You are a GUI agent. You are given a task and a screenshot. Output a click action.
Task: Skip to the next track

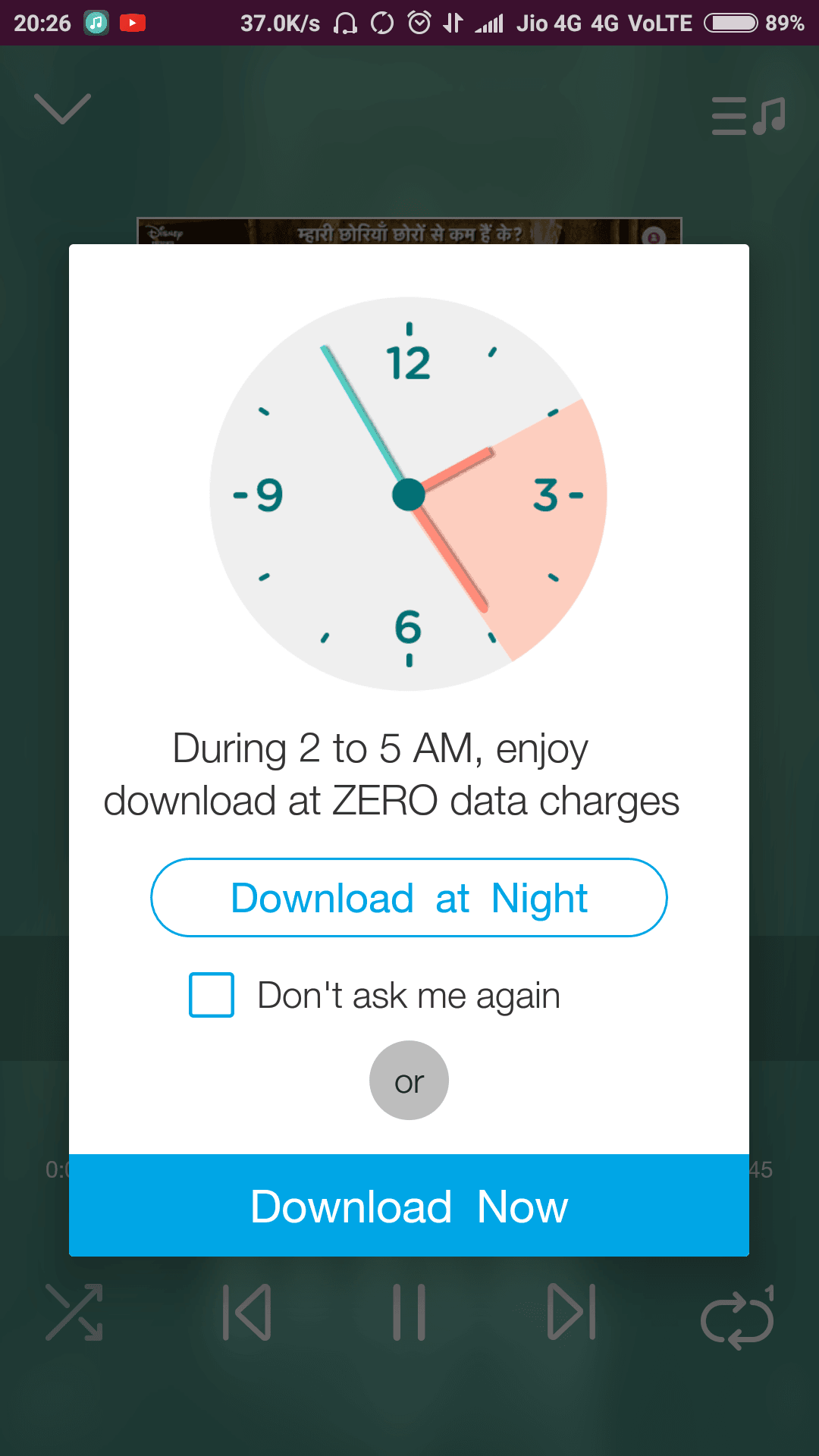(x=572, y=1312)
